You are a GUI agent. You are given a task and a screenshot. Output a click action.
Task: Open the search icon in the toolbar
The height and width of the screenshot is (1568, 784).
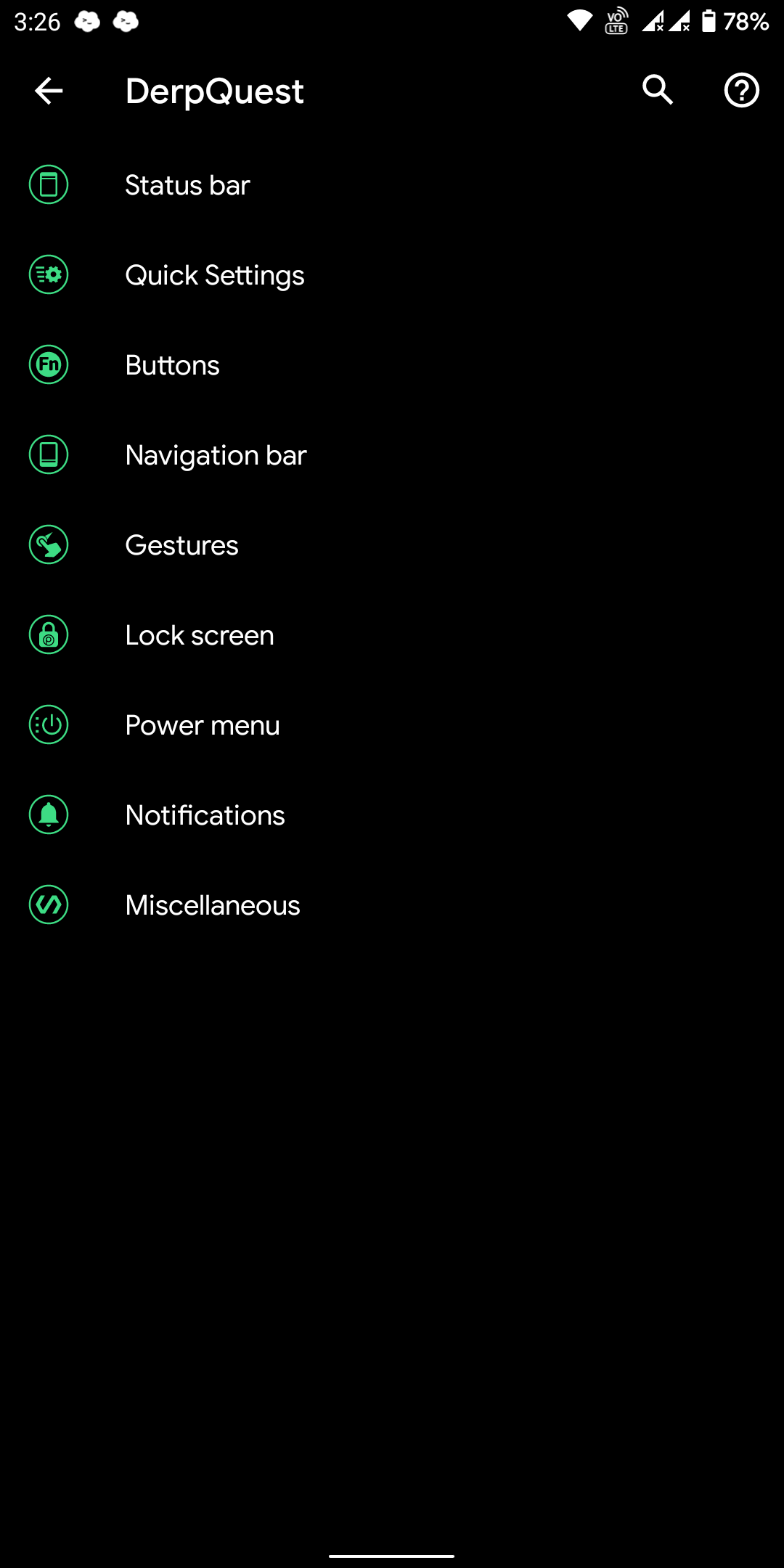(x=658, y=91)
